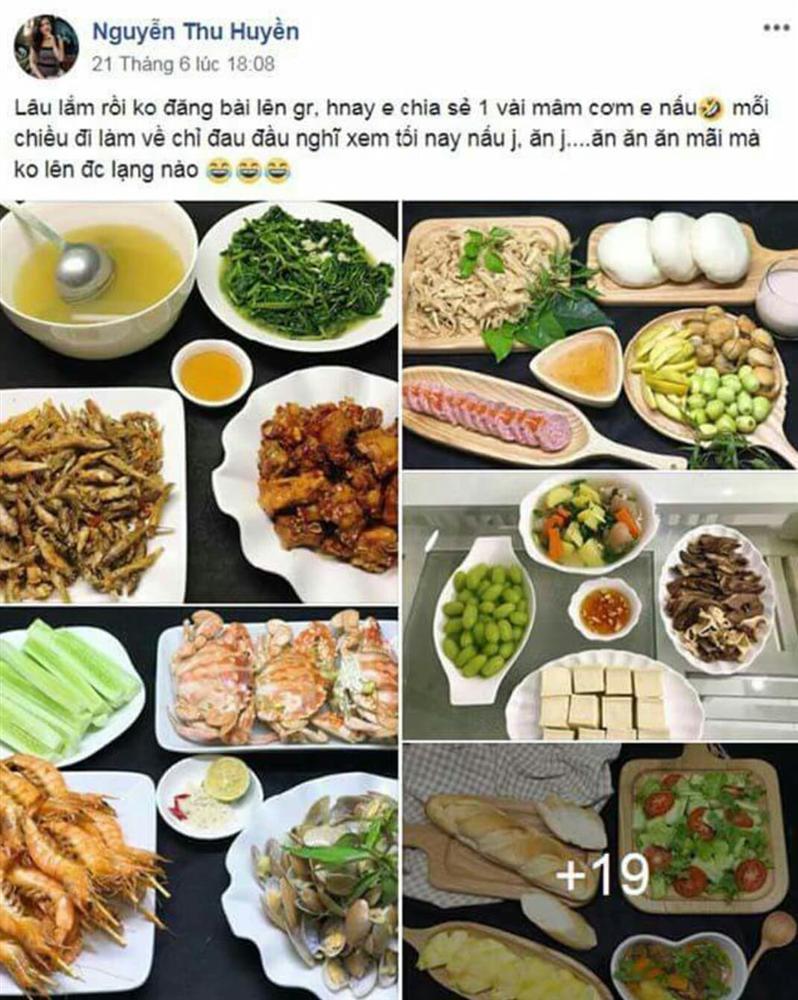The width and height of the screenshot is (798, 1000).
Task: Open the photo with tofu and green beans
Action: coord(600,606)
